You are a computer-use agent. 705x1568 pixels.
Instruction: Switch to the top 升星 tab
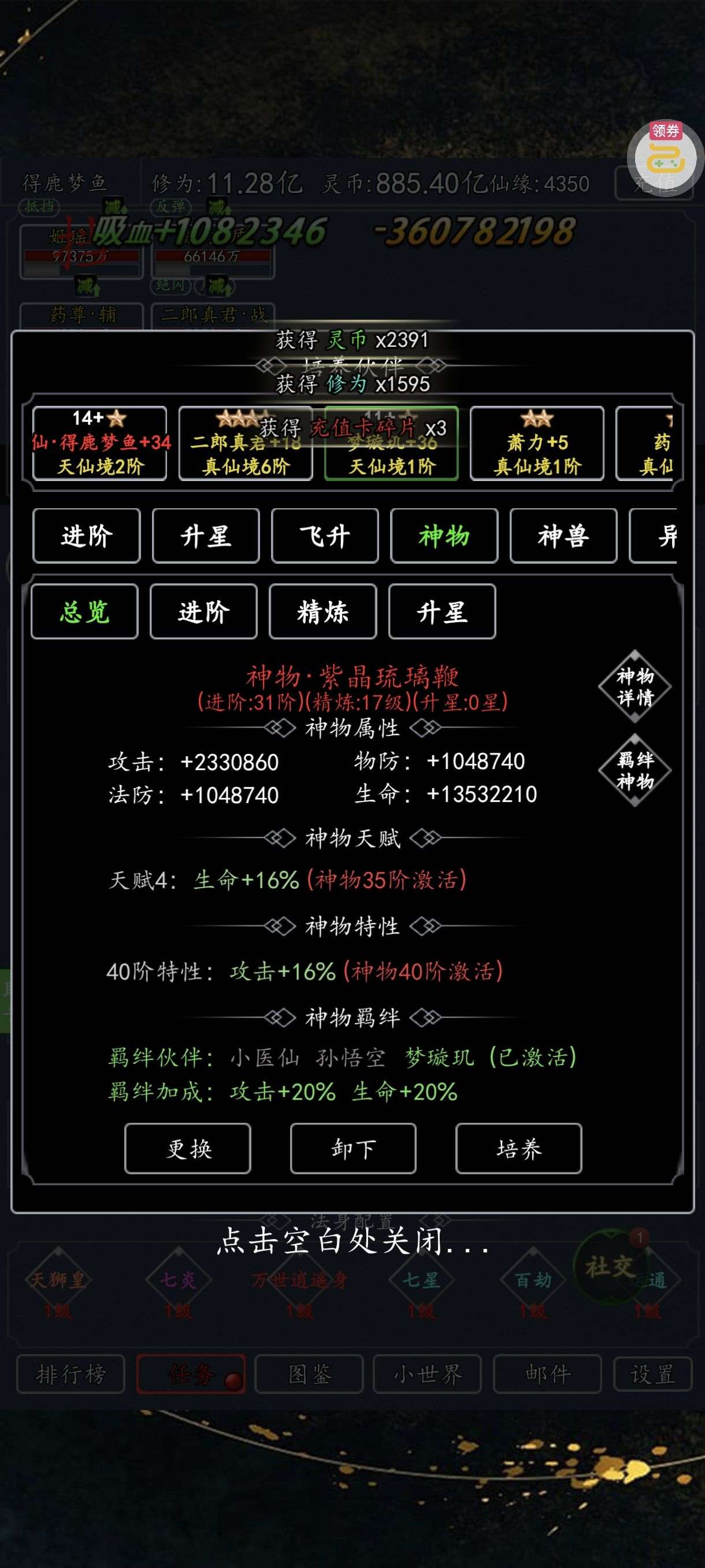tap(206, 535)
